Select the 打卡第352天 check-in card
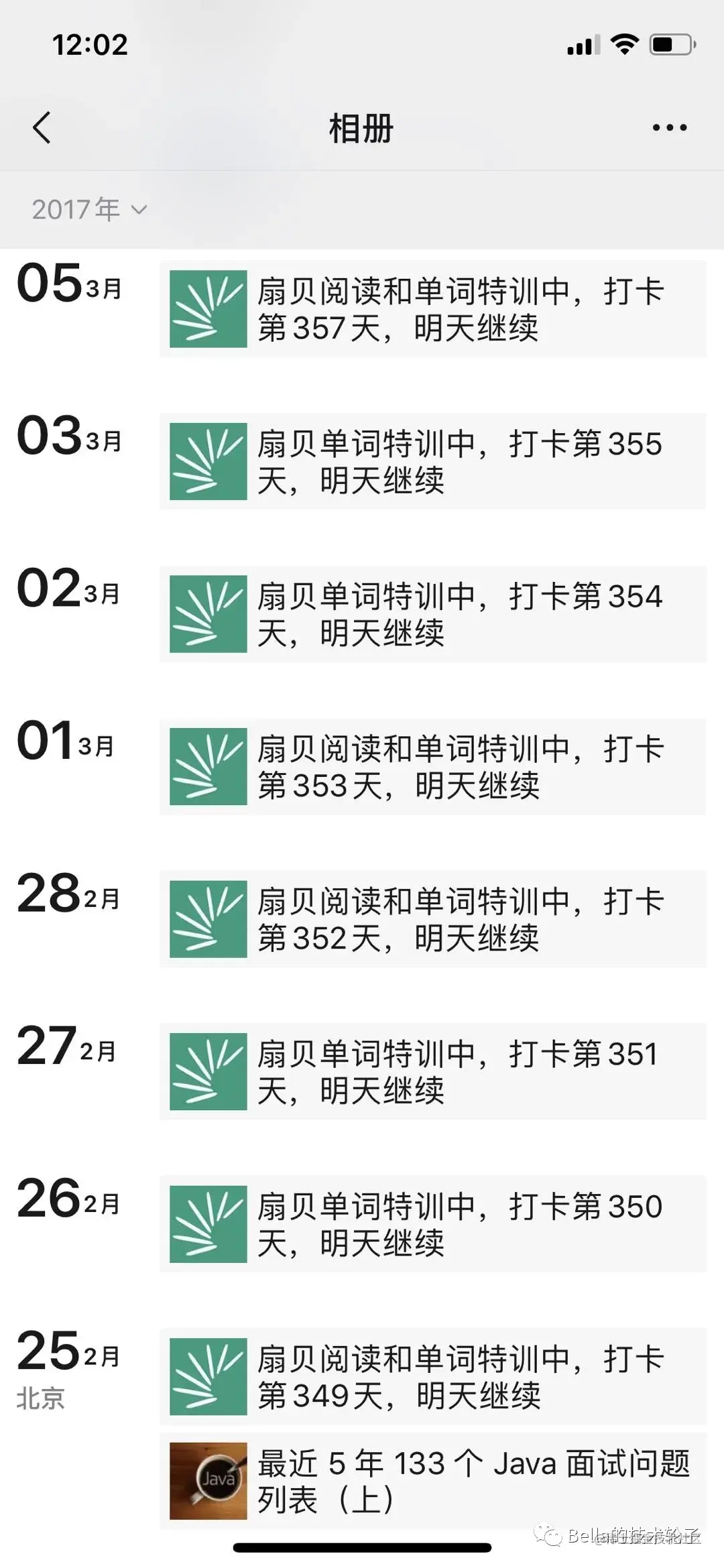Screen dimensions: 724x1568 (432, 919)
